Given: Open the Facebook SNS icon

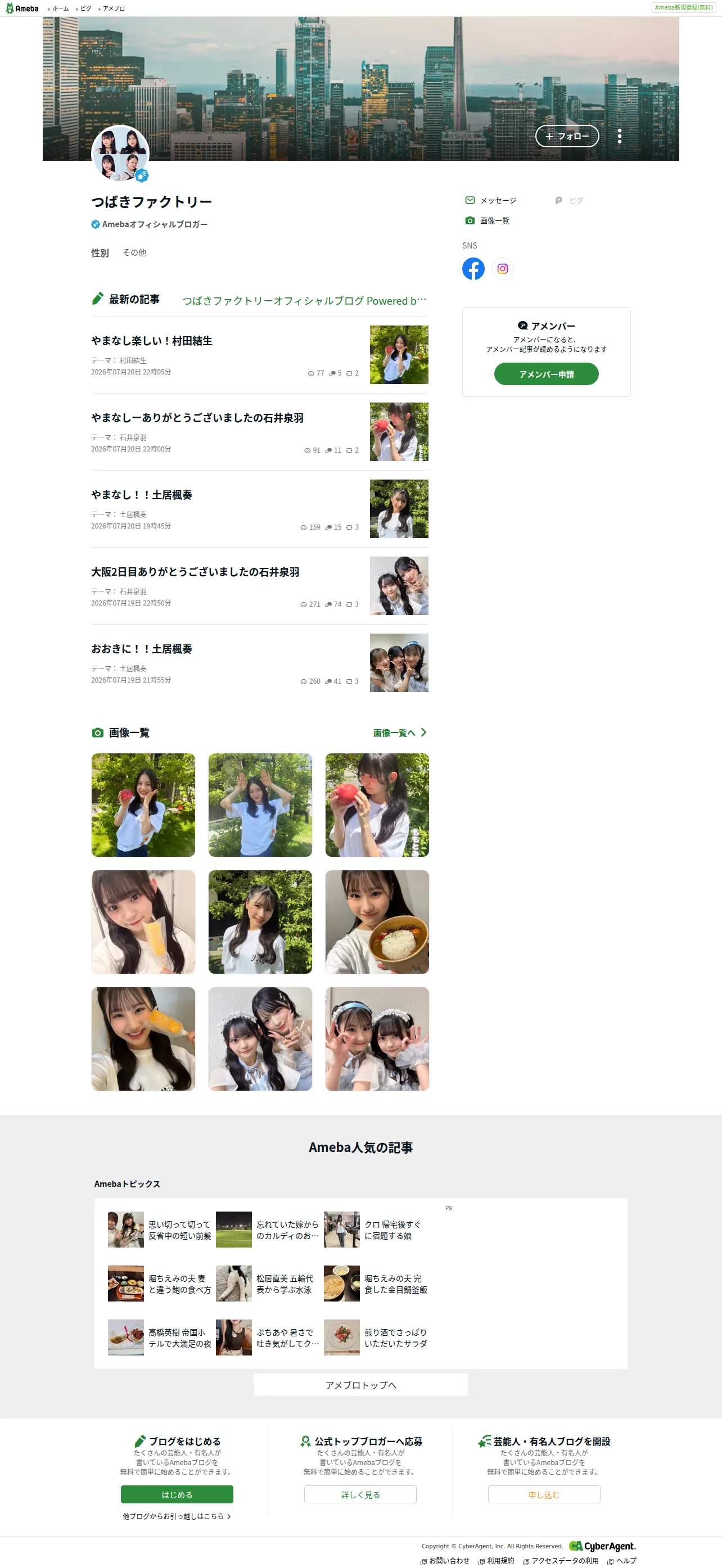Looking at the screenshot, I should 473,268.
